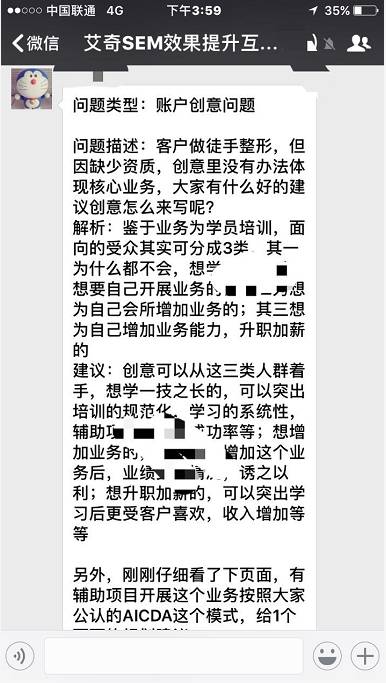Open the group chat members info
Screen dimensions: 386x683
pos(359,43)
